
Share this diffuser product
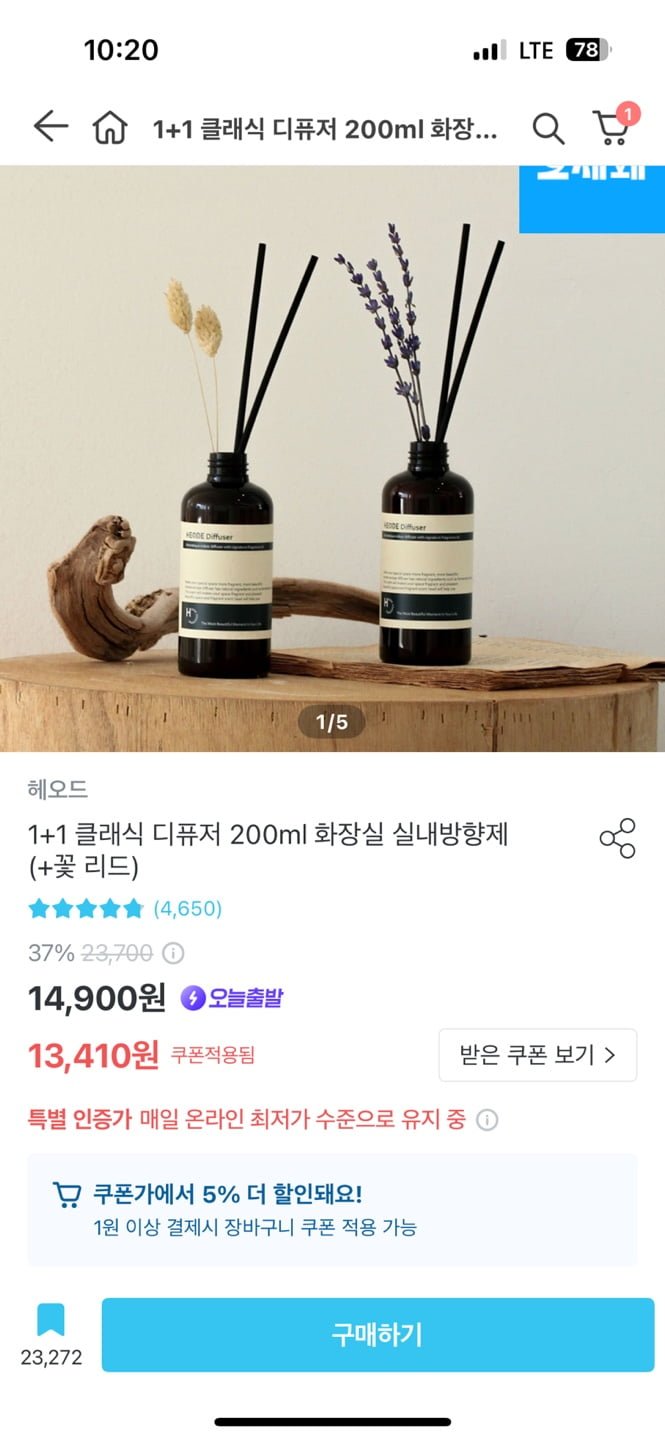point(617,838)
